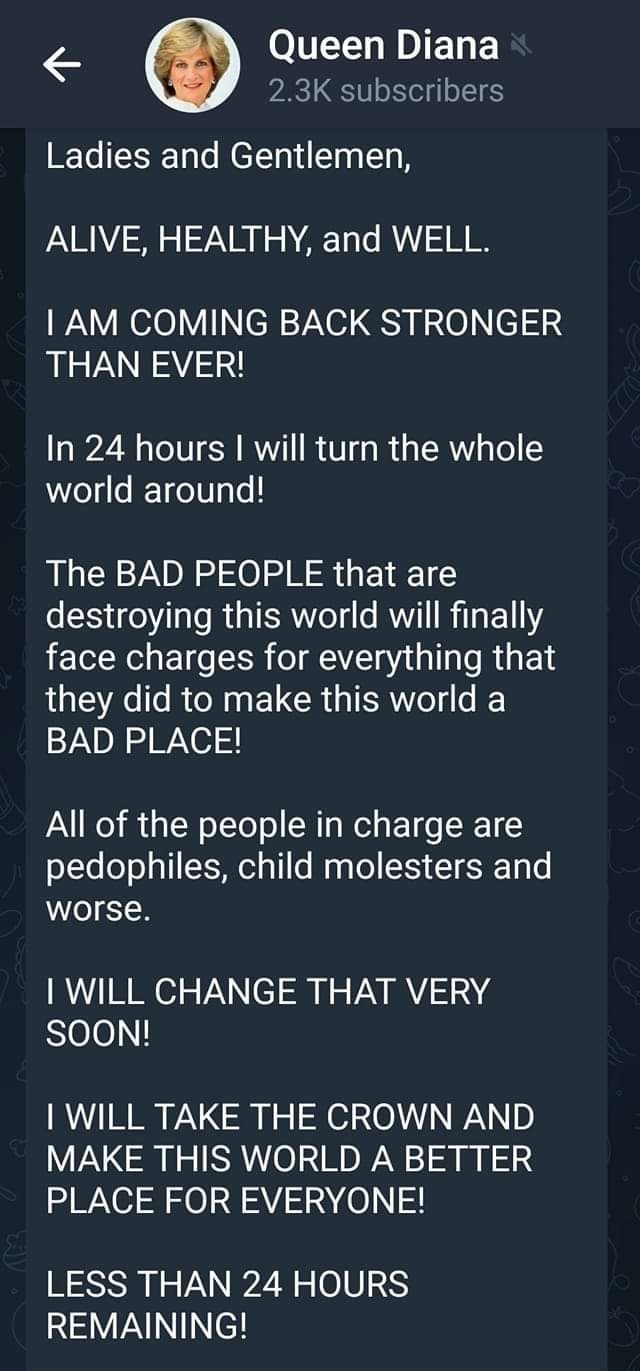Go back using the arrow icon
Screen dimensions: 640x1371
pyautogui.click(x=62, y=66)
